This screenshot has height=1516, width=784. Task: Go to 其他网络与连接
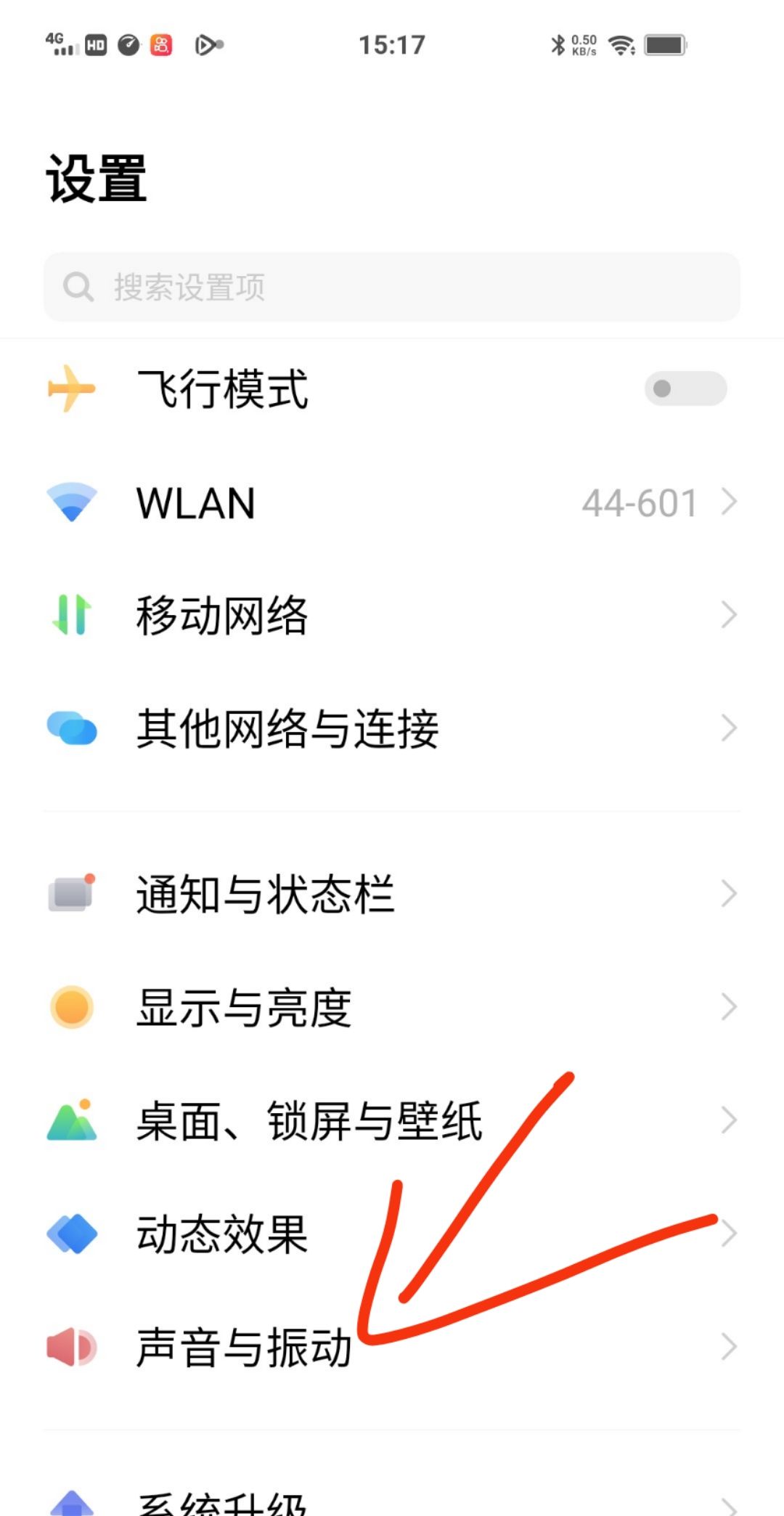[x=392, y=728]
